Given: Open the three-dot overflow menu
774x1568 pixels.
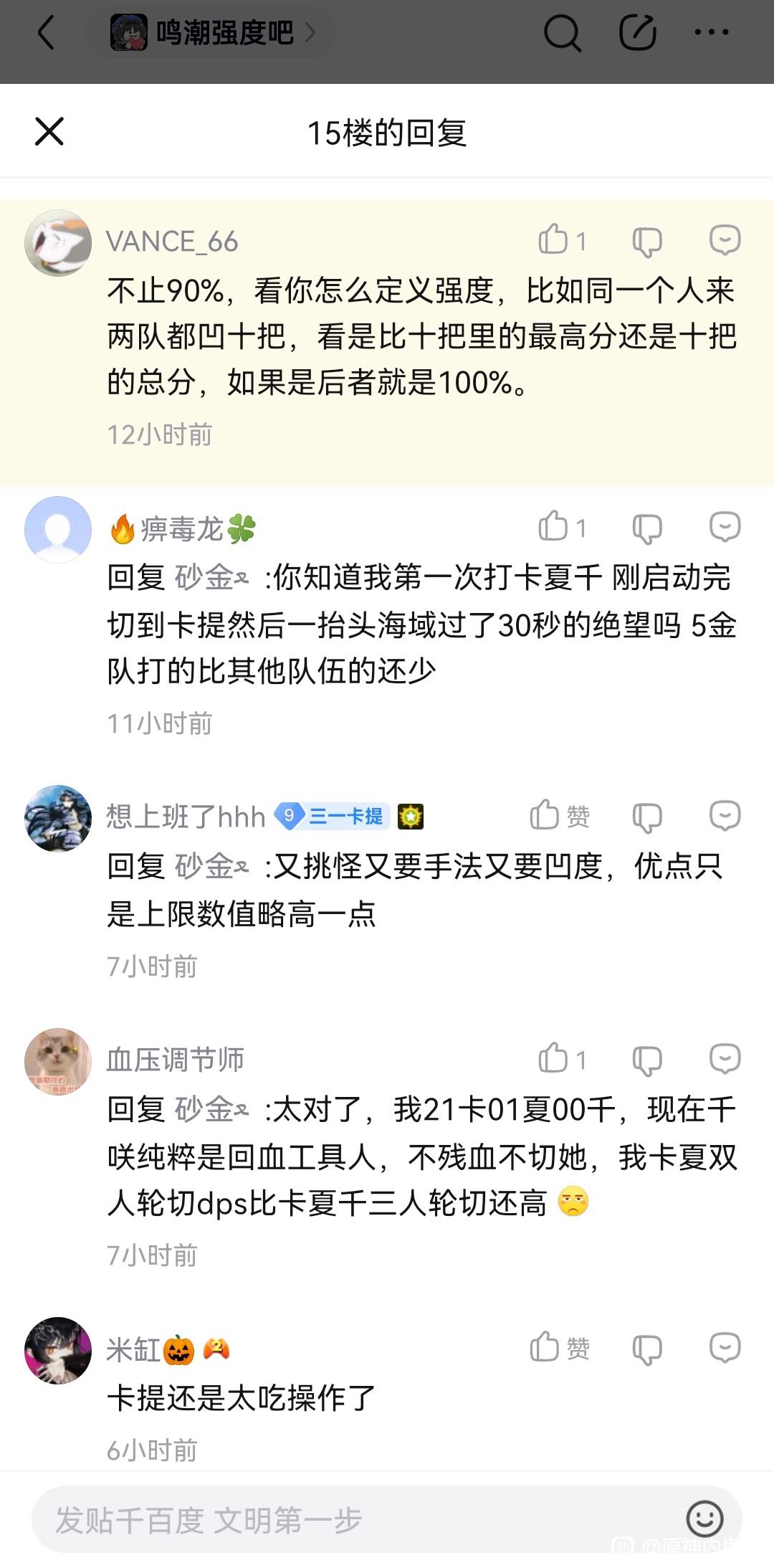Looking at the screenshot, I should click(712, 33).
